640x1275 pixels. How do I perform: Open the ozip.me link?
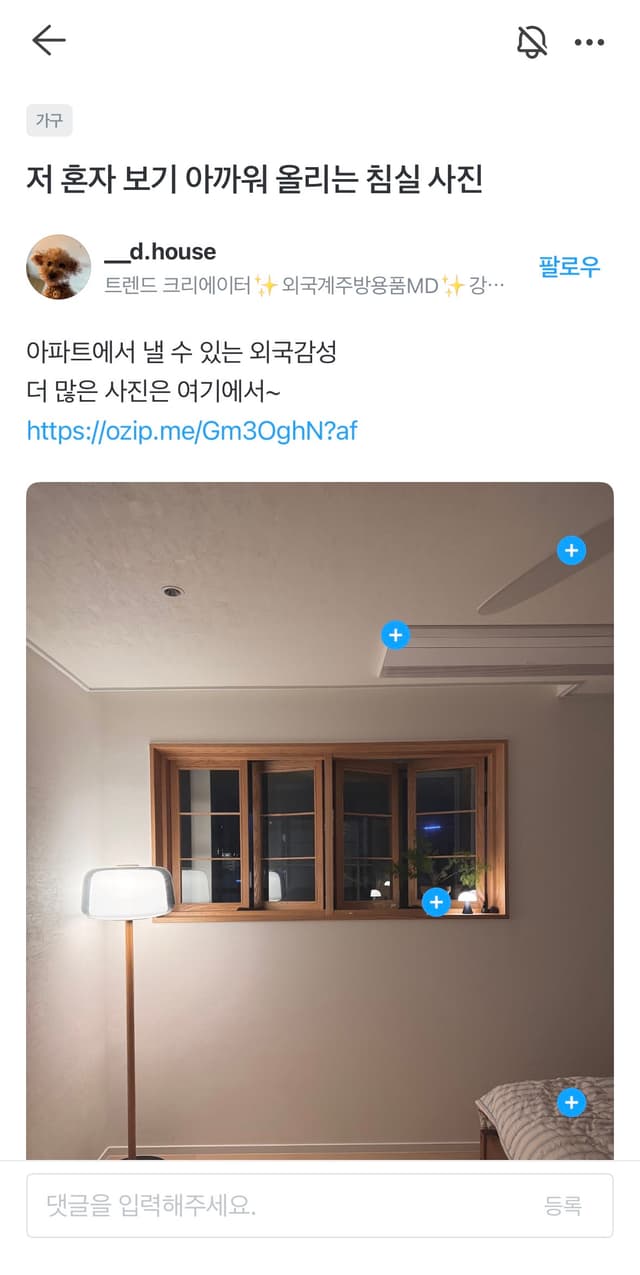(x=192, y=431)
